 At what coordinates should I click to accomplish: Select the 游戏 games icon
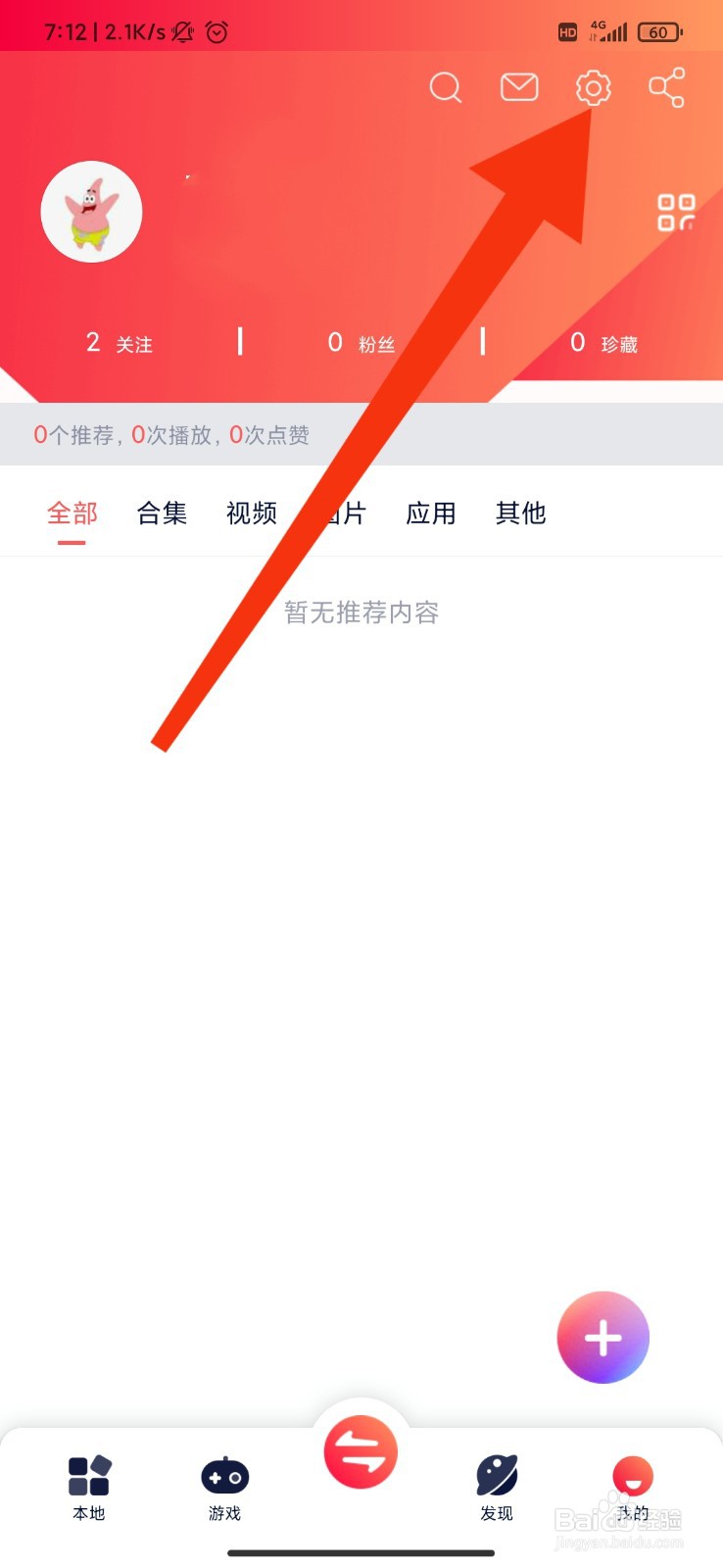(x=224, y=1475)
